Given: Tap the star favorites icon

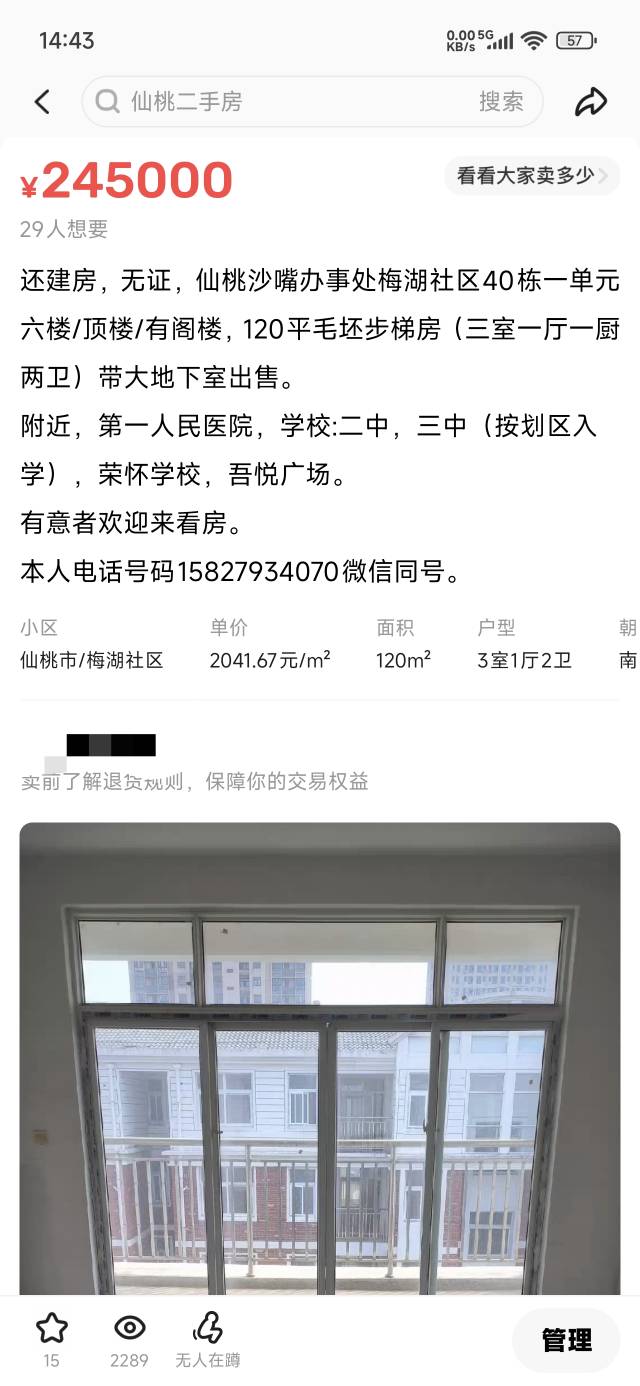Looking at the screenshot, I should 51,1330.
